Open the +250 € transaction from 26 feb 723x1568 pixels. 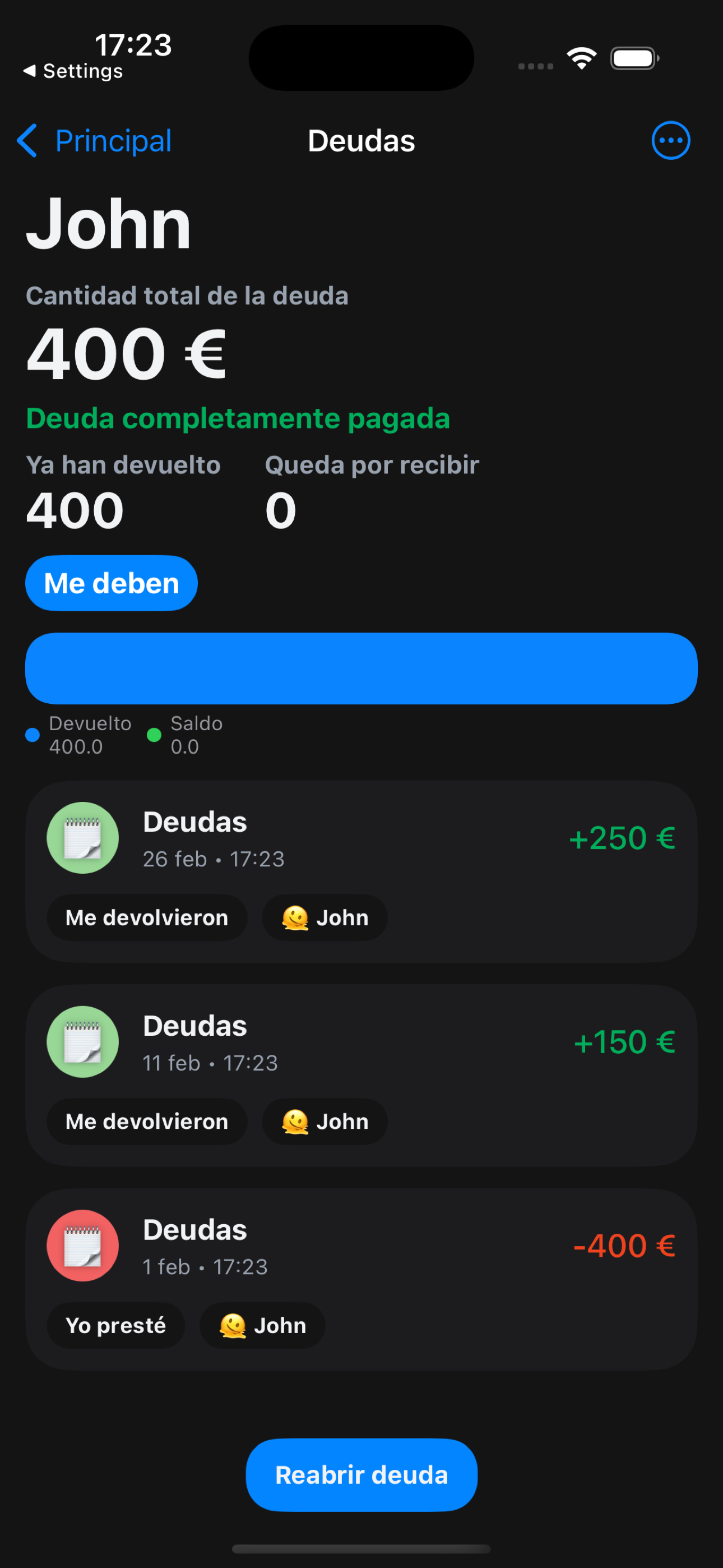point(361,871)
